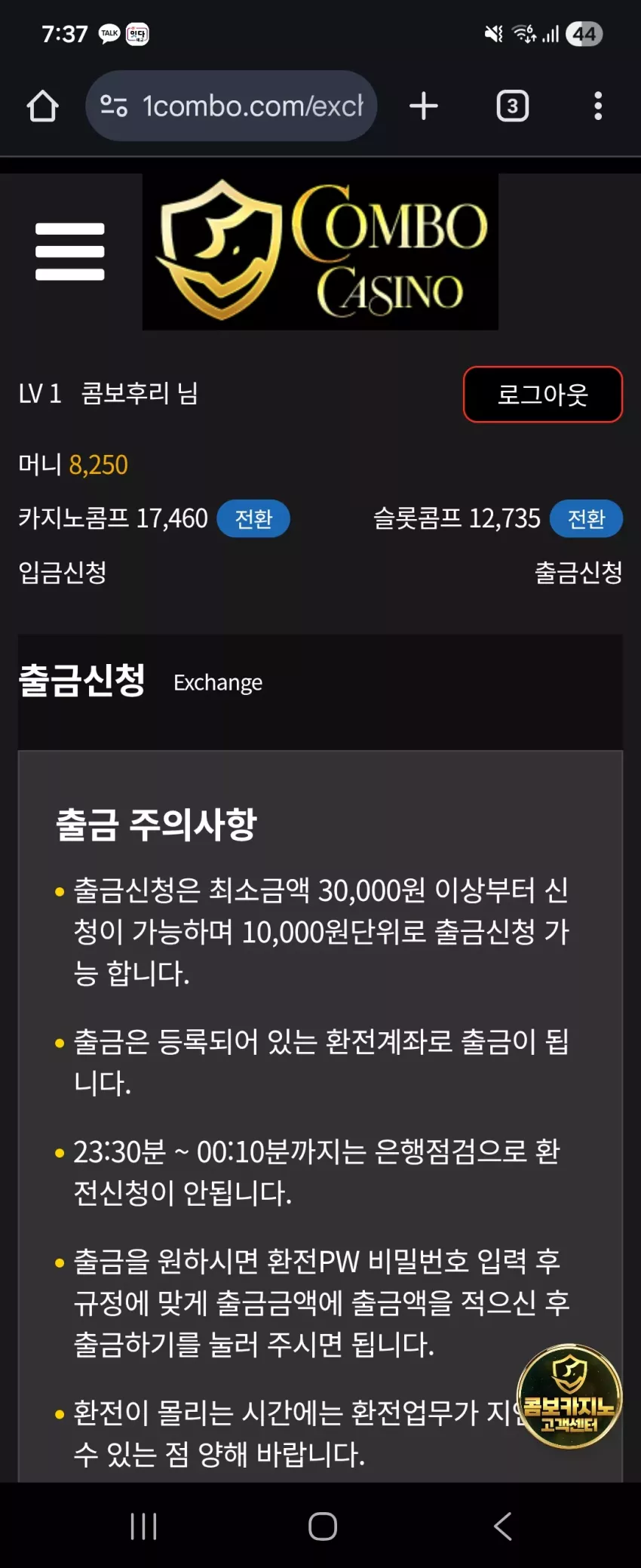Go back with the system back button
The image size is (641, 1568).
[x=503, y=1526]
